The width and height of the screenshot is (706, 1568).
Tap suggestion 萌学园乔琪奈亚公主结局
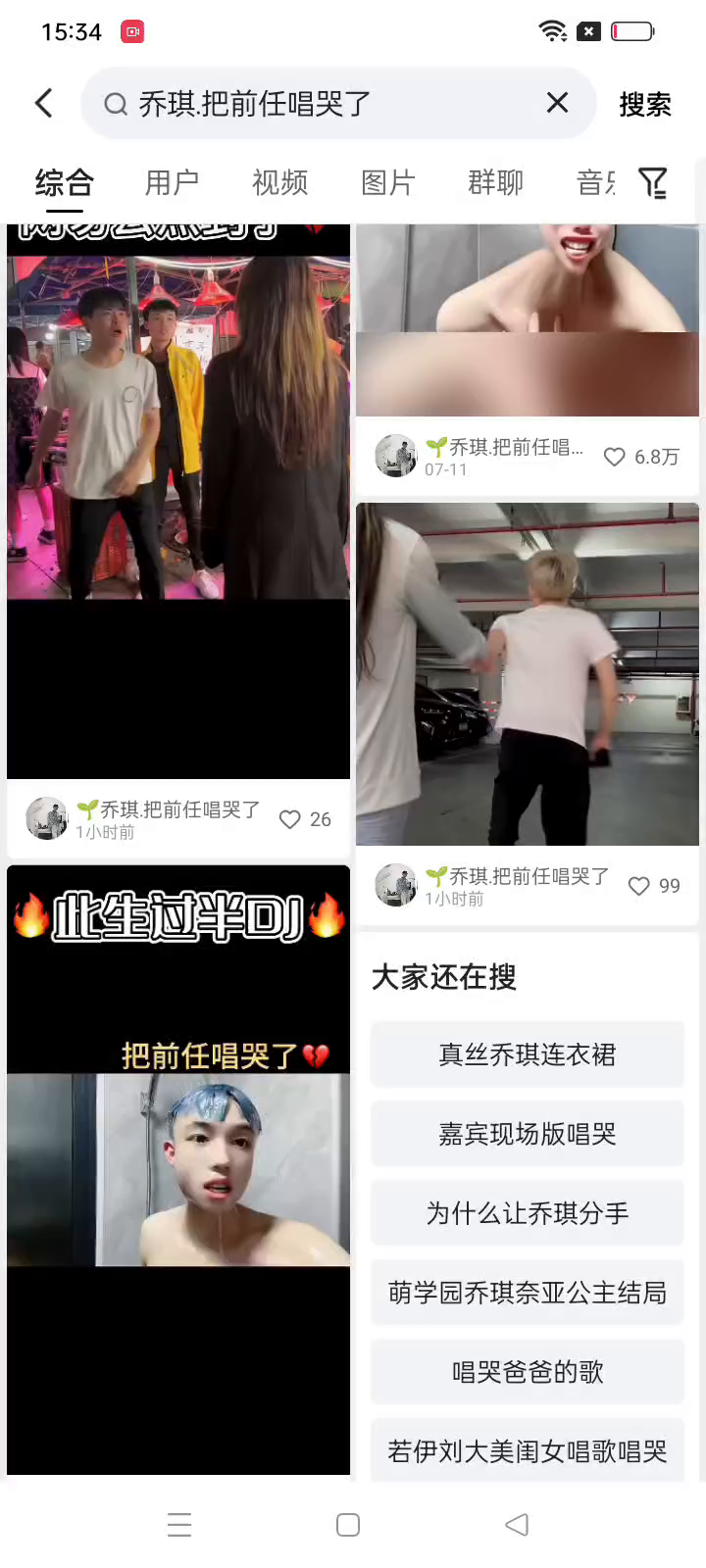[x=528, y=1293]
